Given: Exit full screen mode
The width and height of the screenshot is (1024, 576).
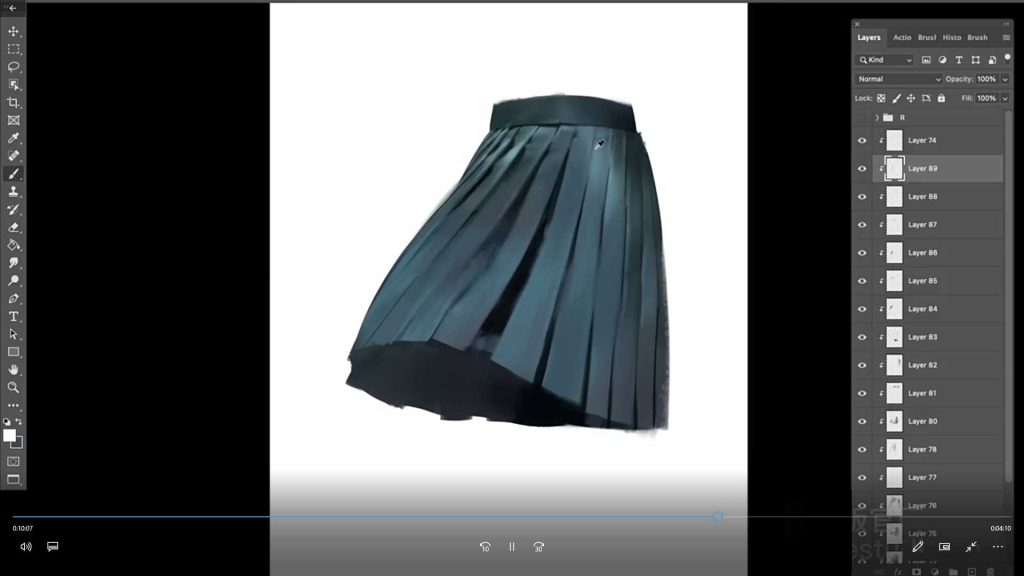Looking at the screenshot, I should [971, 547].
